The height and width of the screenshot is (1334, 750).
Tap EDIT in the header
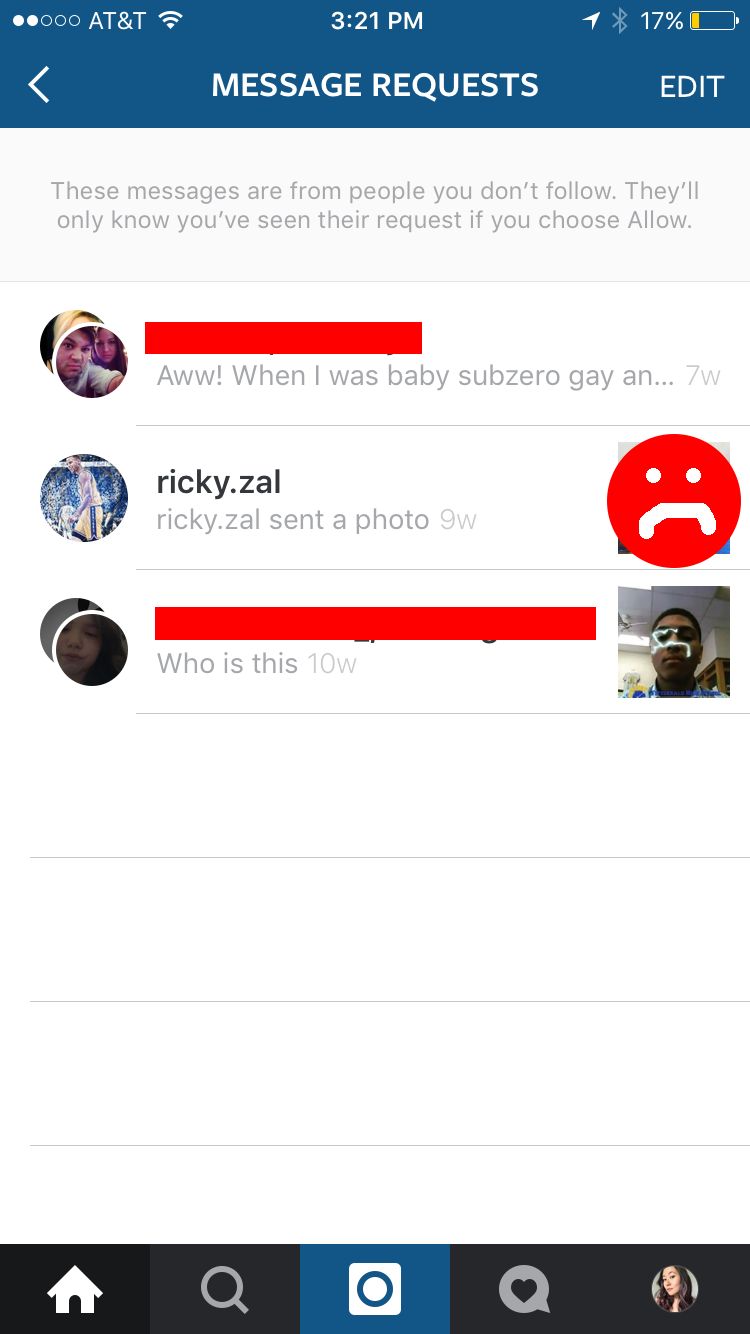point(691,87)
